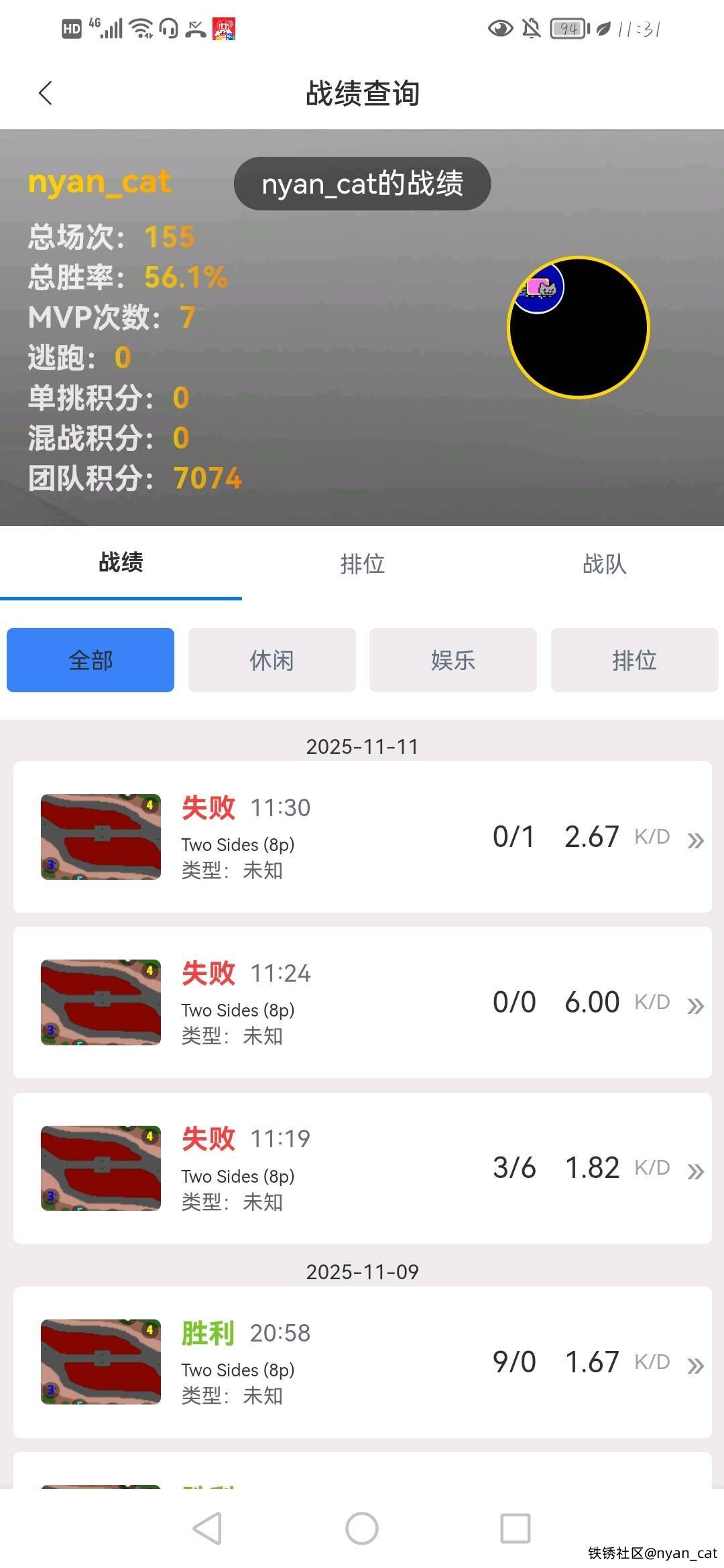Open the 11:30 失败 match details
Image resolution: width=724 pixels, height=1568 pixels.
click(x=362, y=837)
